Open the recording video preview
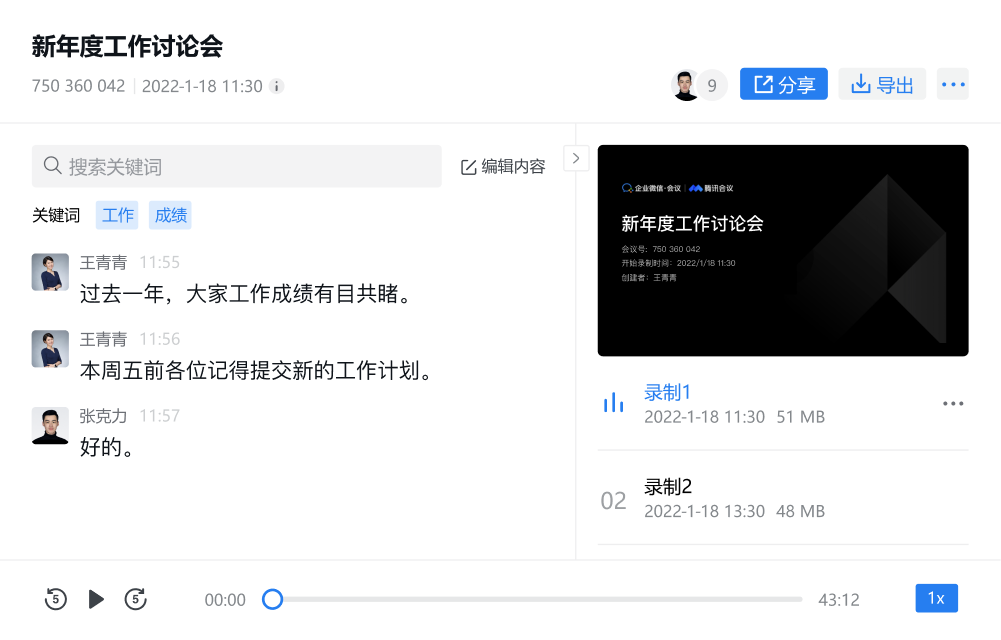 pyautogui.click(x=782, y=251)
